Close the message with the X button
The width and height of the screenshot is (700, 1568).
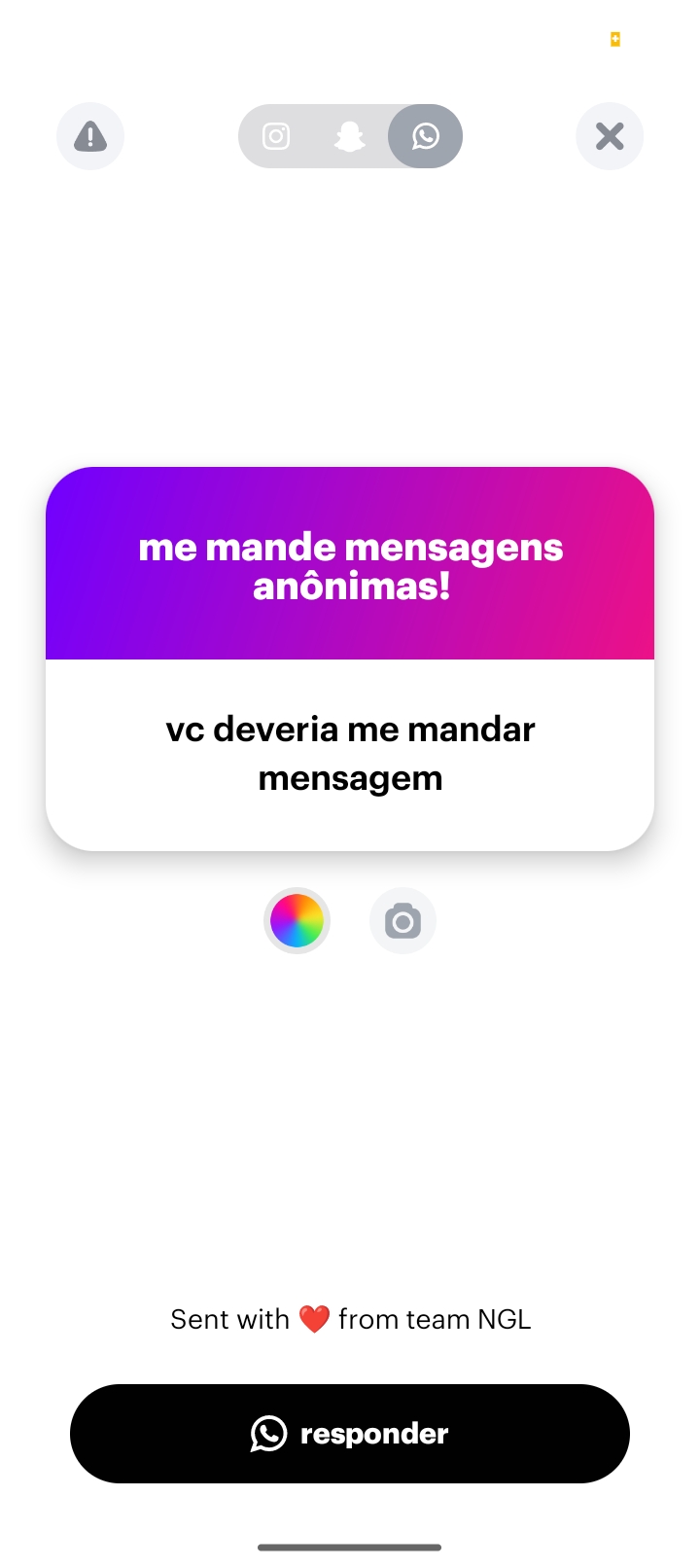610,136
